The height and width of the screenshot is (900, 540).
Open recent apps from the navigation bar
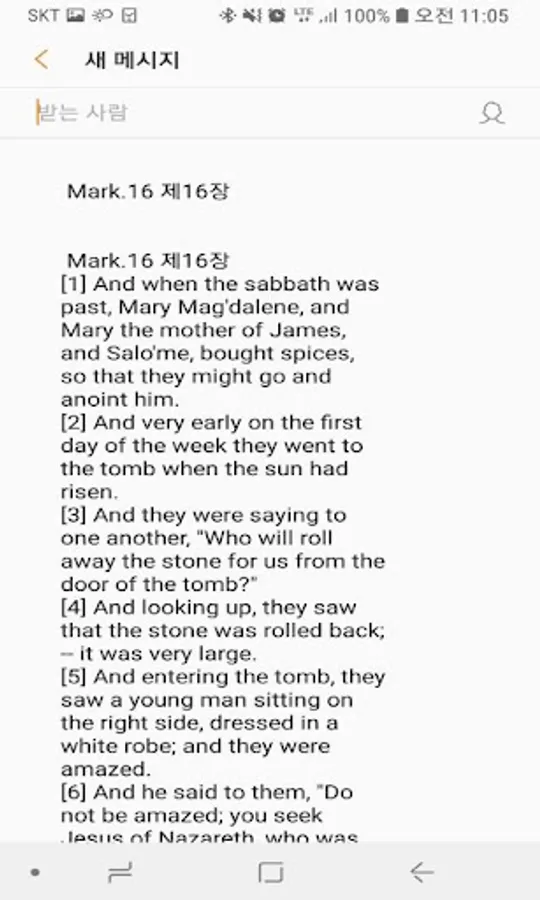pos(120,872)
